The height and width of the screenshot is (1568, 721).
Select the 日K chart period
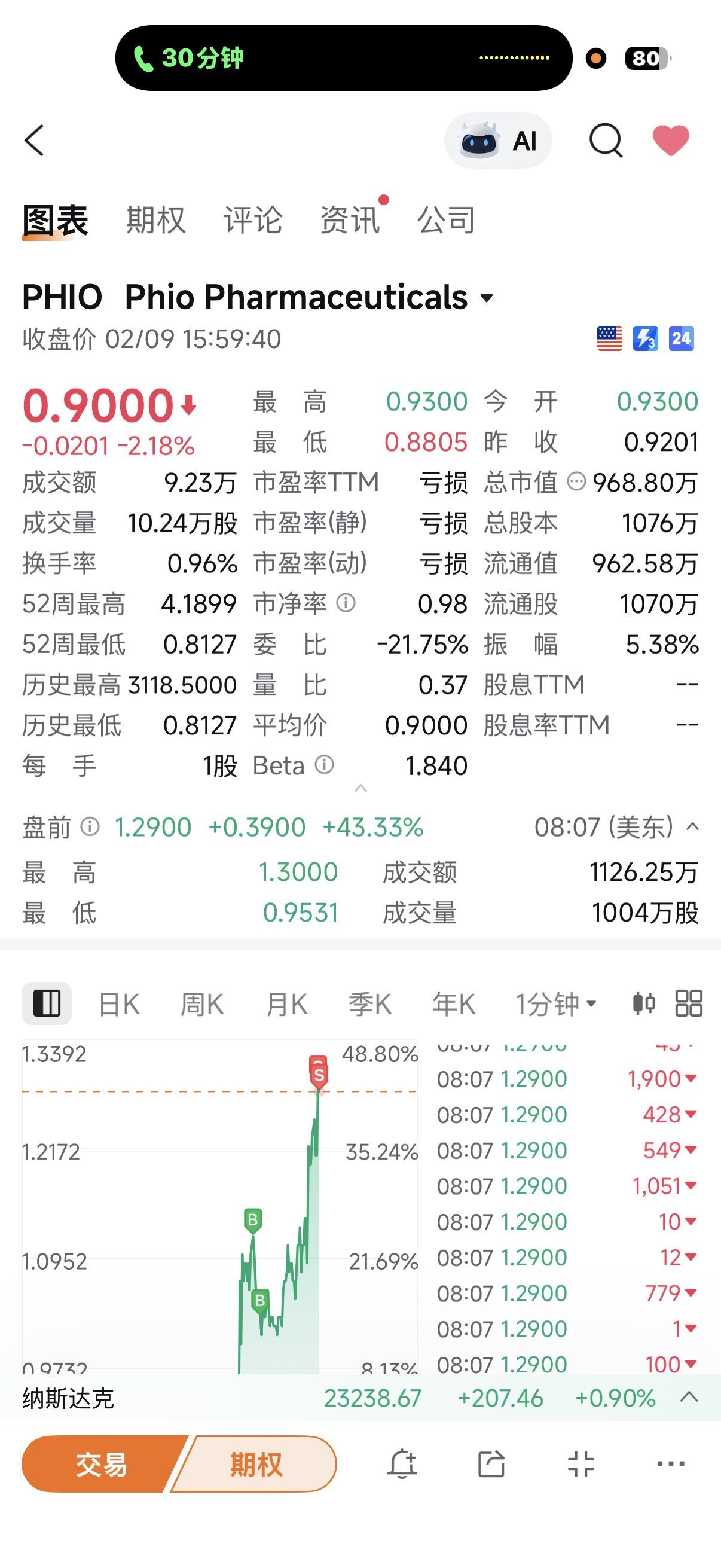(x=119, y=1003)
